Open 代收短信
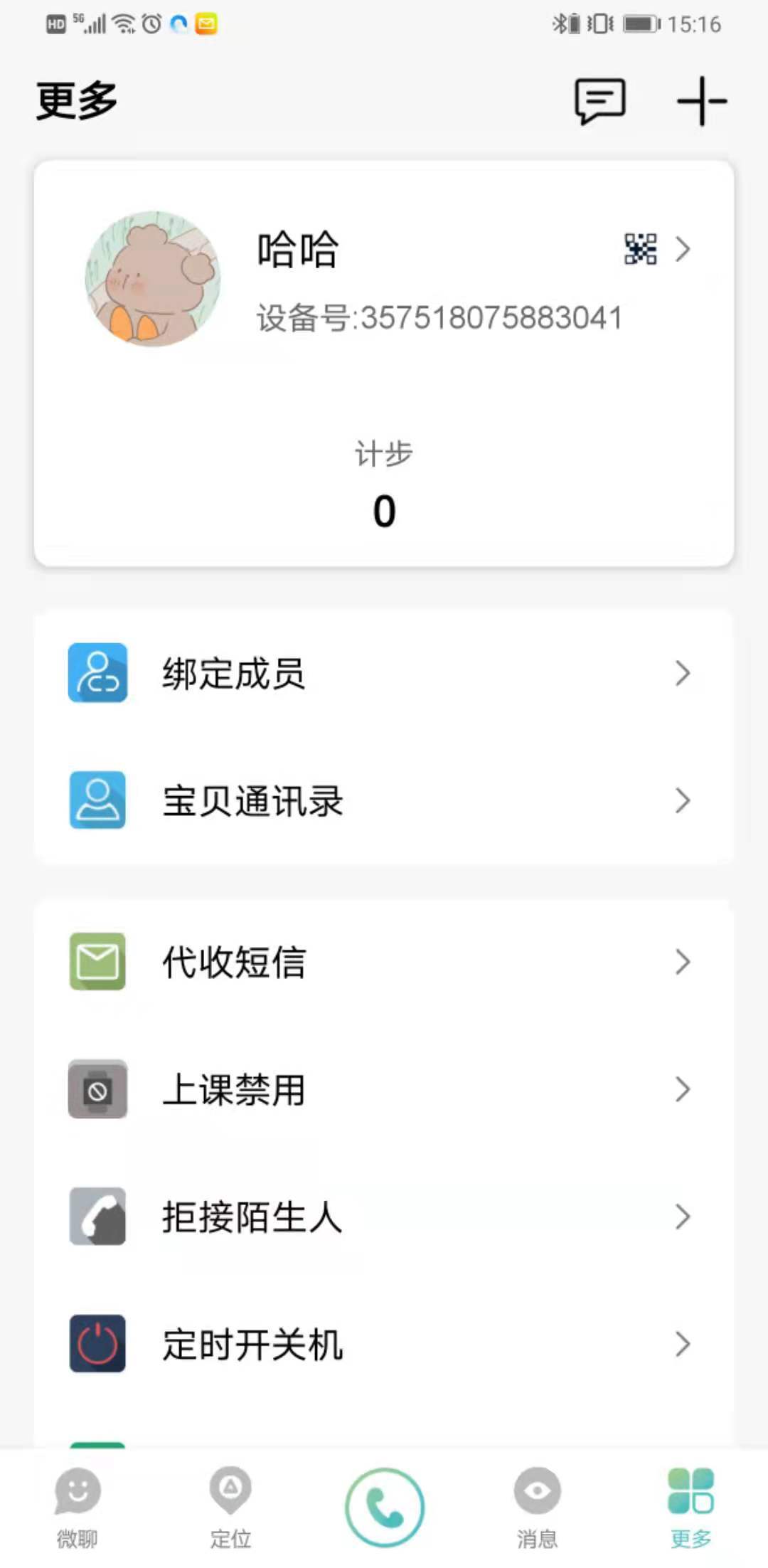This screenshot has height=1568, width=768. click(384, 962)
